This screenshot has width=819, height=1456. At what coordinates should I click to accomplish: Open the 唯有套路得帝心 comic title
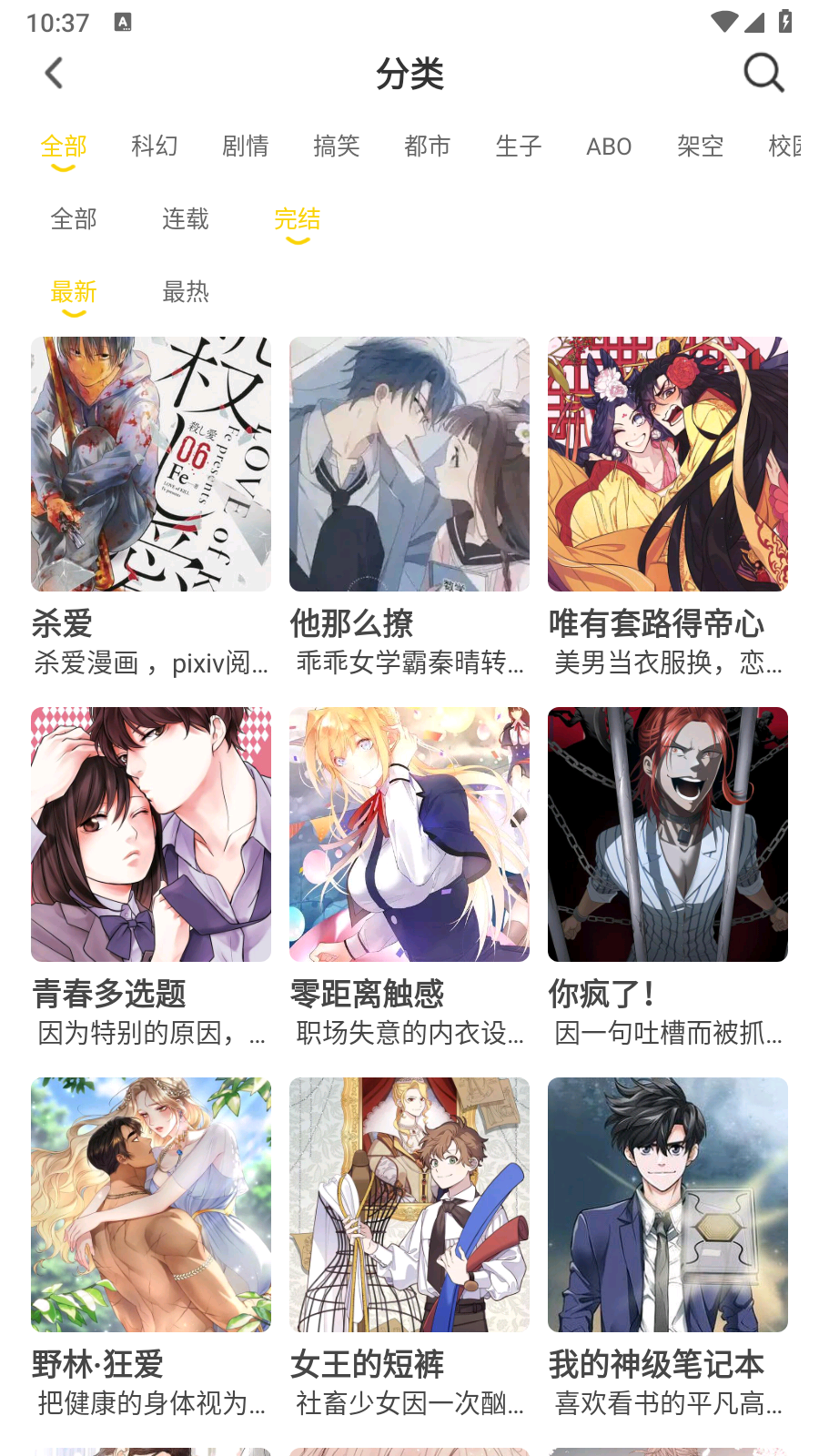tap(656, 624)
